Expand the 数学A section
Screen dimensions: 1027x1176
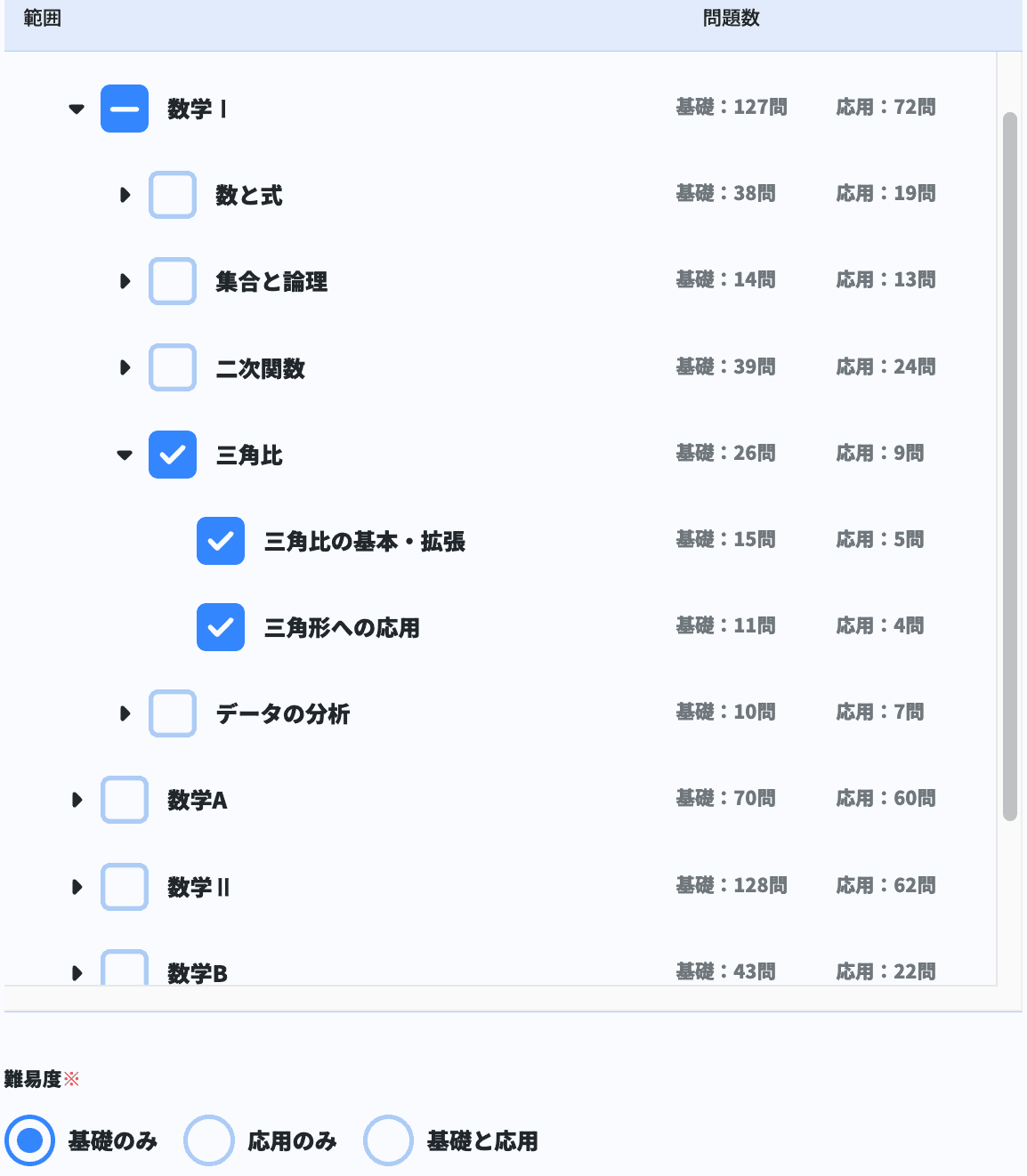77,800
